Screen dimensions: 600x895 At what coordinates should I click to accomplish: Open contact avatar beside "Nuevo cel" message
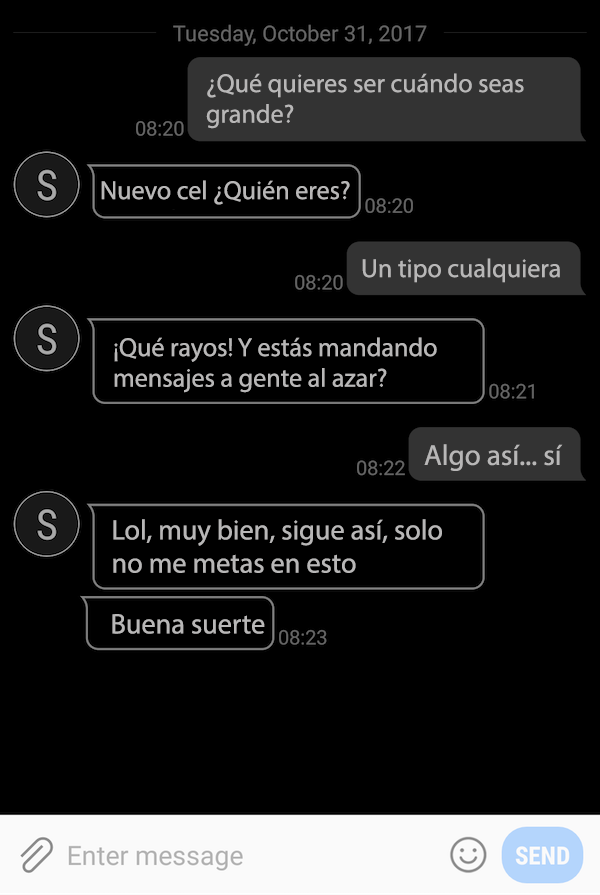point(46,186)
